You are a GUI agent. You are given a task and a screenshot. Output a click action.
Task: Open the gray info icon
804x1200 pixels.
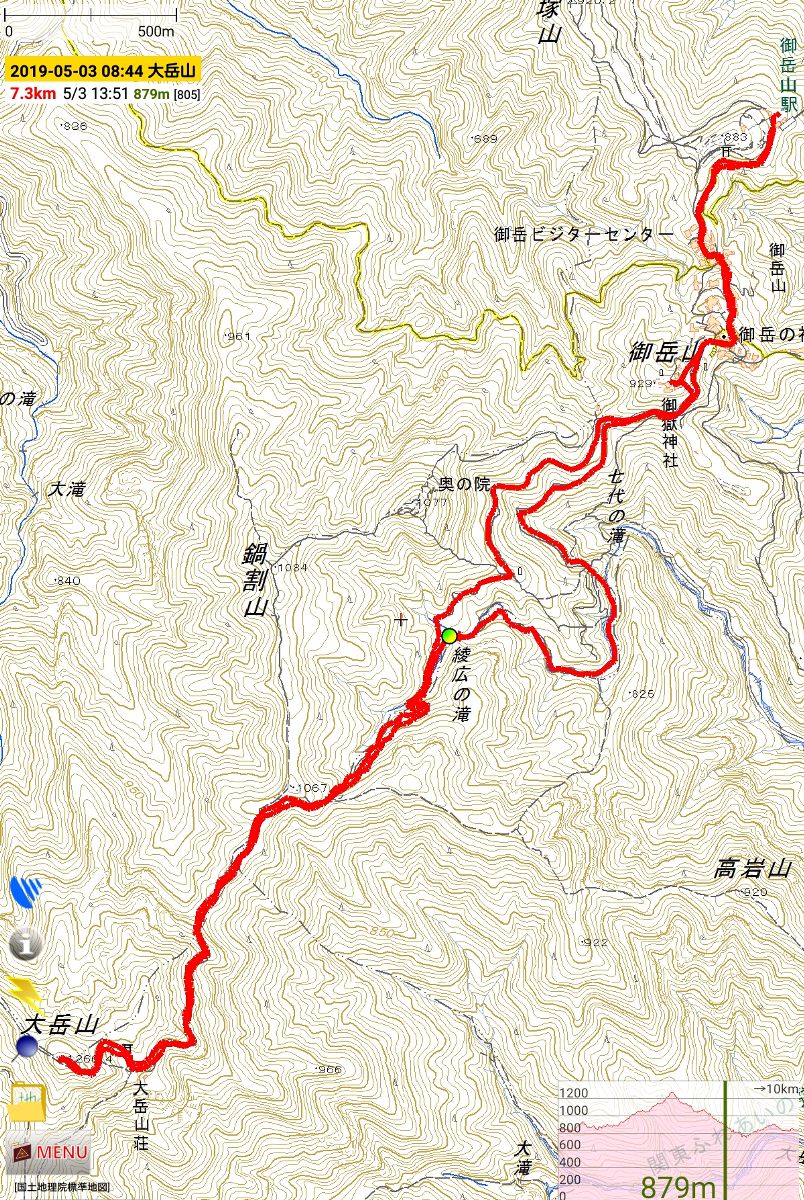coord(25,943)
